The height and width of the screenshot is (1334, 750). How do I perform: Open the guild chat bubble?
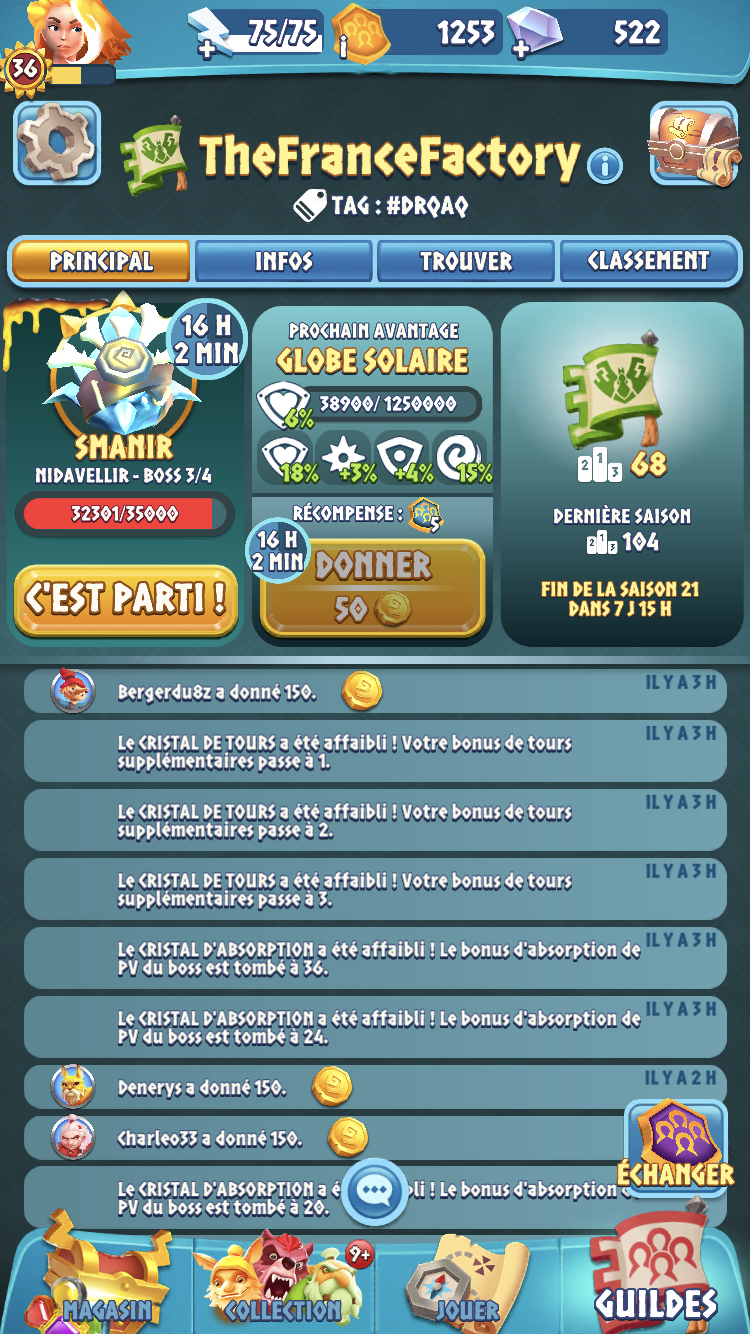pos(375,1191)
